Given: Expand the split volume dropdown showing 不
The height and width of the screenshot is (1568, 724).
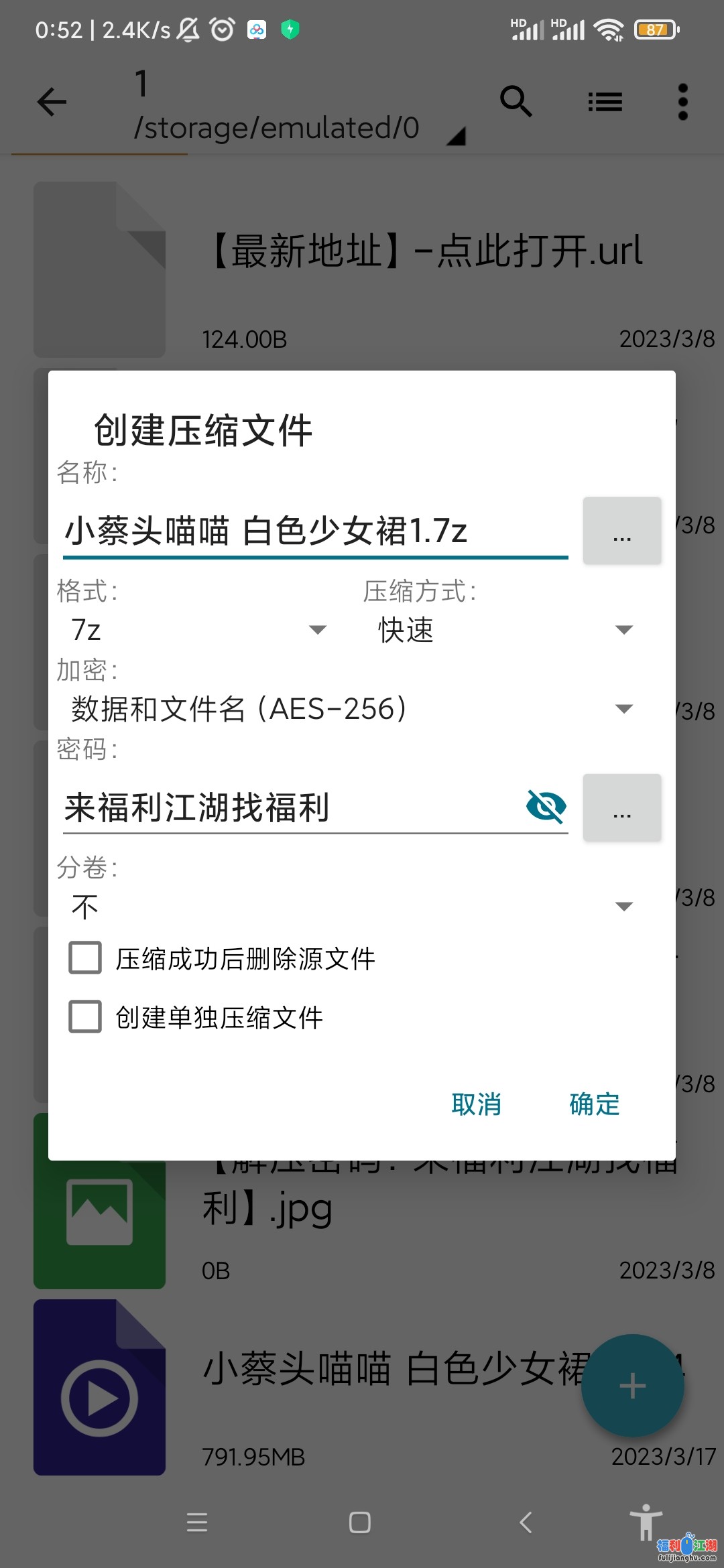Looking at the screenshot, I should 352,907.
